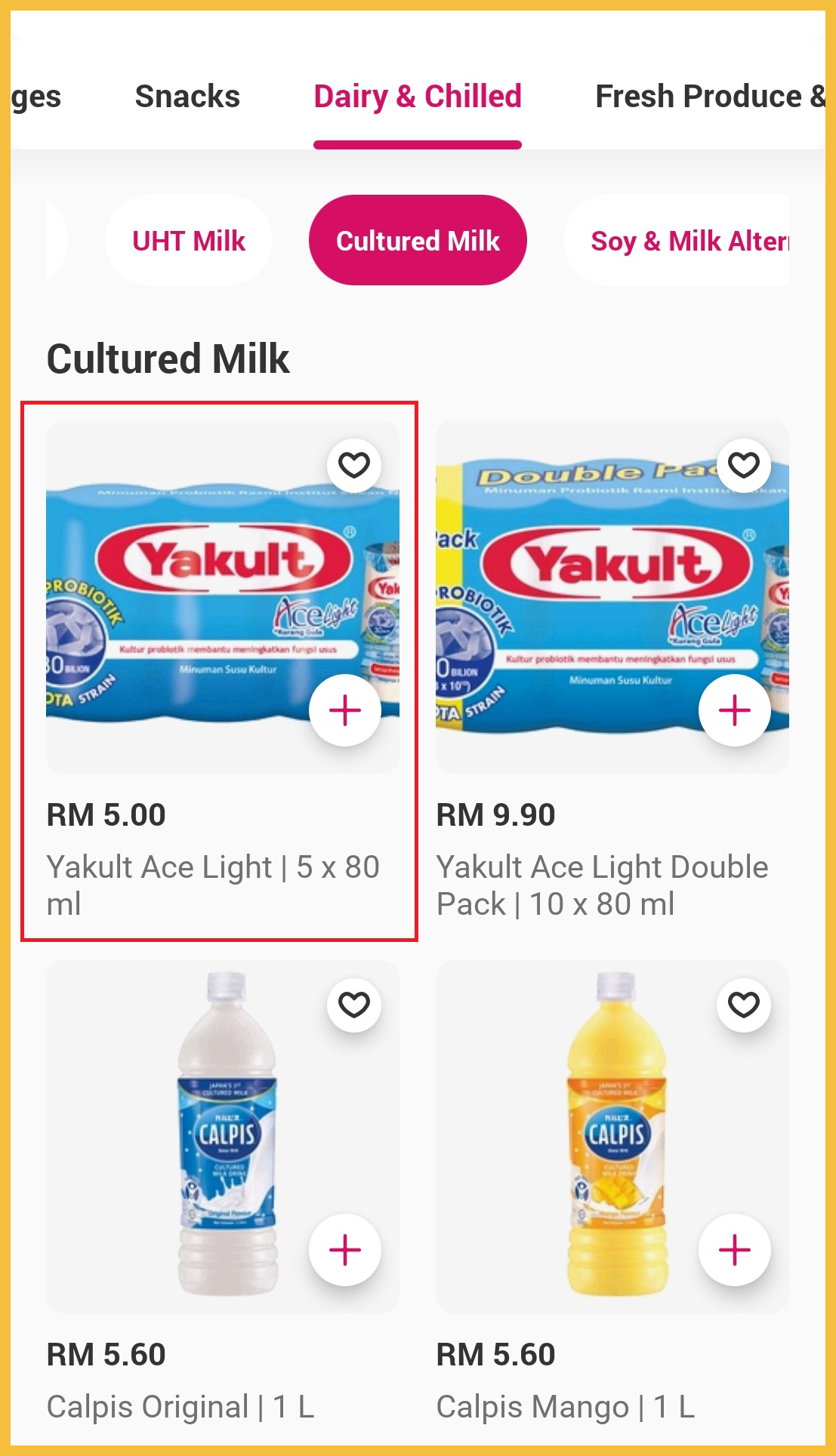Viewport: 836px width, 1456px height.
Task: Add Yakult Ace Light 5 x 80 ml to cart
Action: 345,710
